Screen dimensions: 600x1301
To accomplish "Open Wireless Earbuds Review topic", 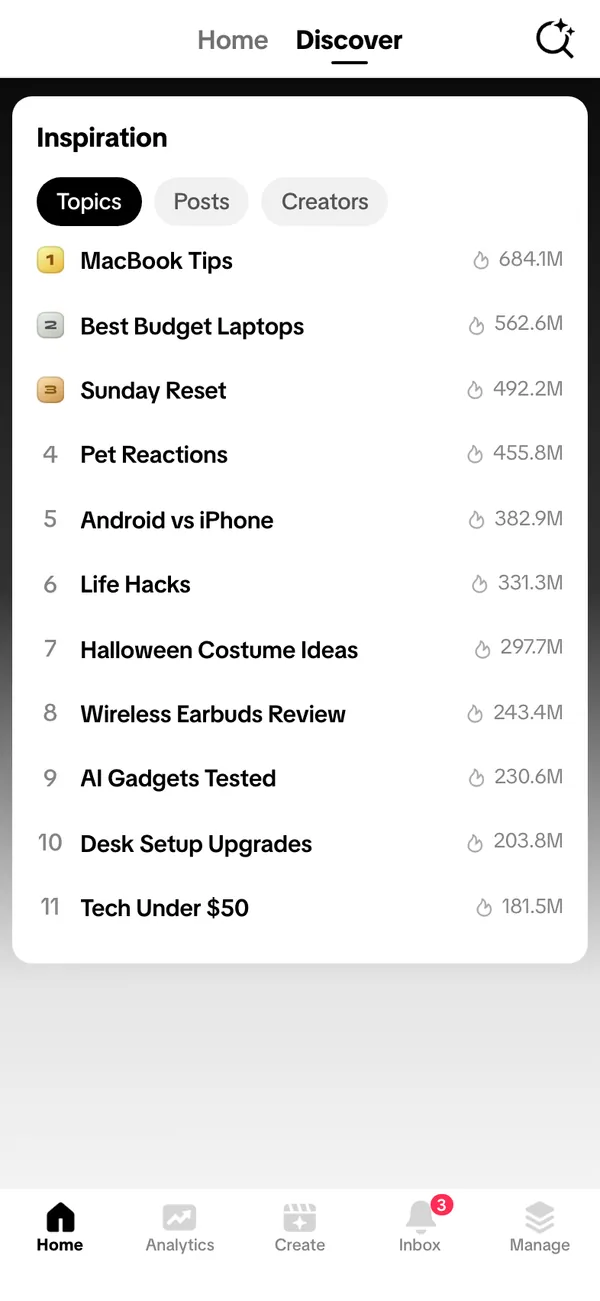I will [x=300, y=714].
